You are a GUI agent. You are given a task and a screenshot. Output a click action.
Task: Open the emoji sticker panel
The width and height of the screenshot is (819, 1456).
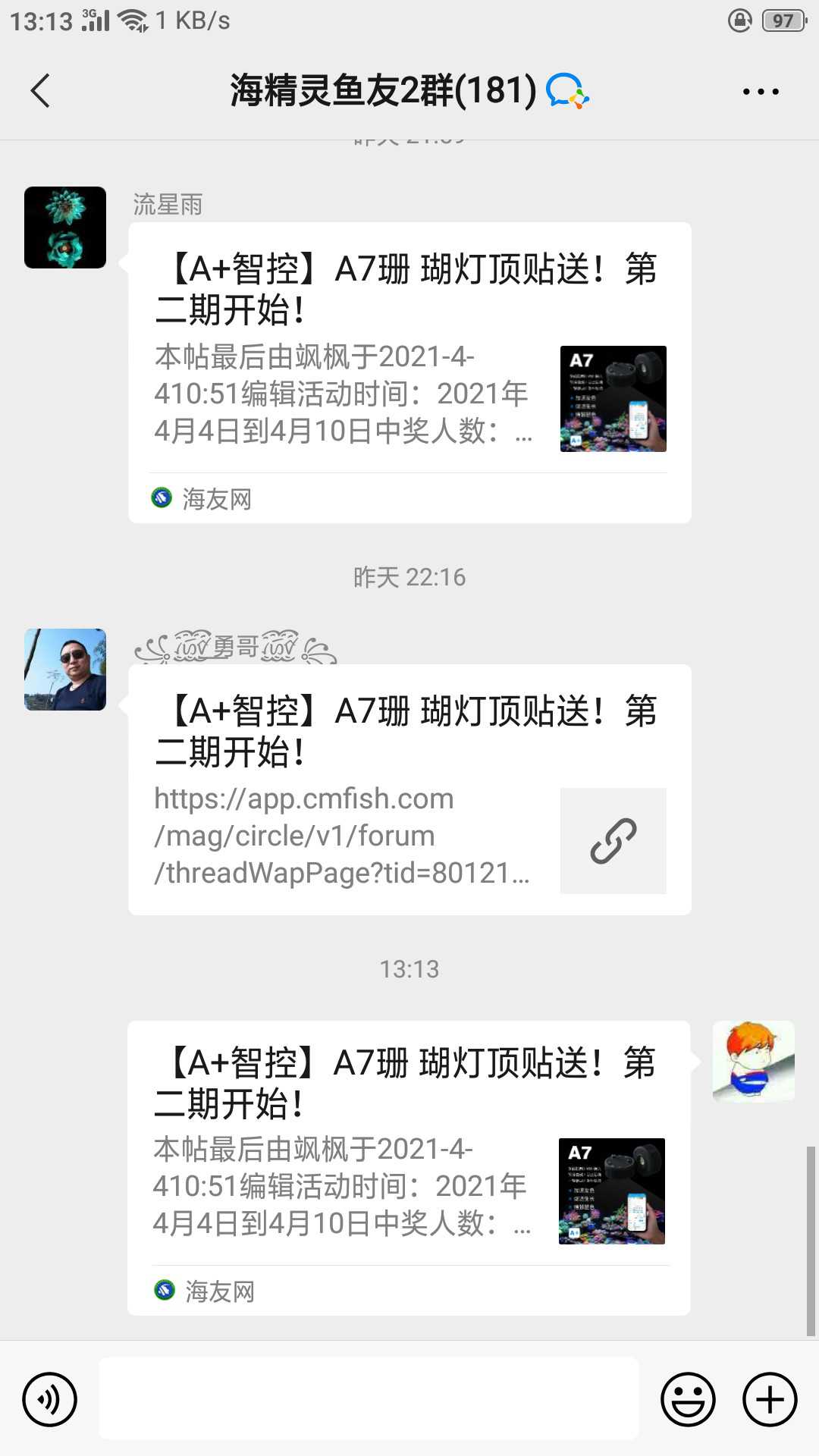688,1399
